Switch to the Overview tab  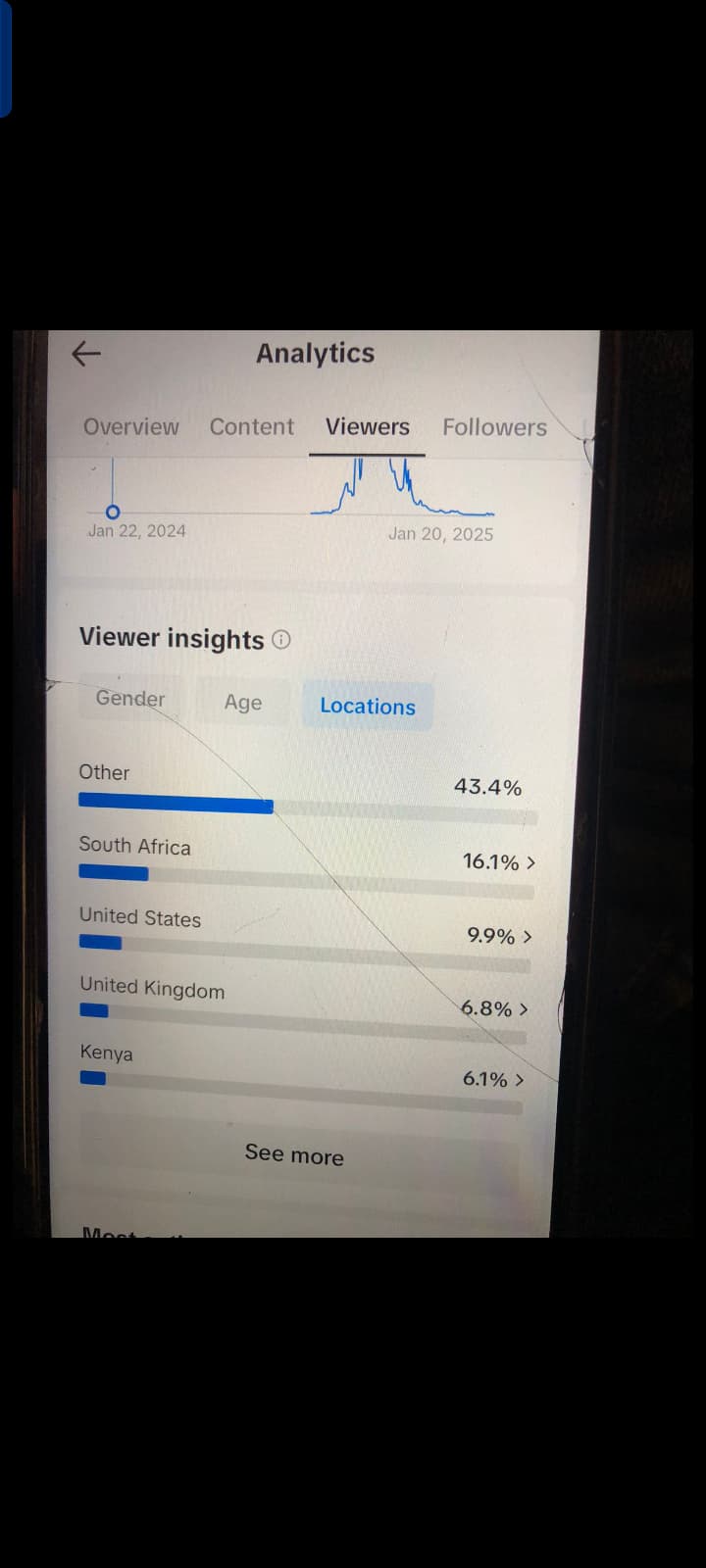[131, 427]
